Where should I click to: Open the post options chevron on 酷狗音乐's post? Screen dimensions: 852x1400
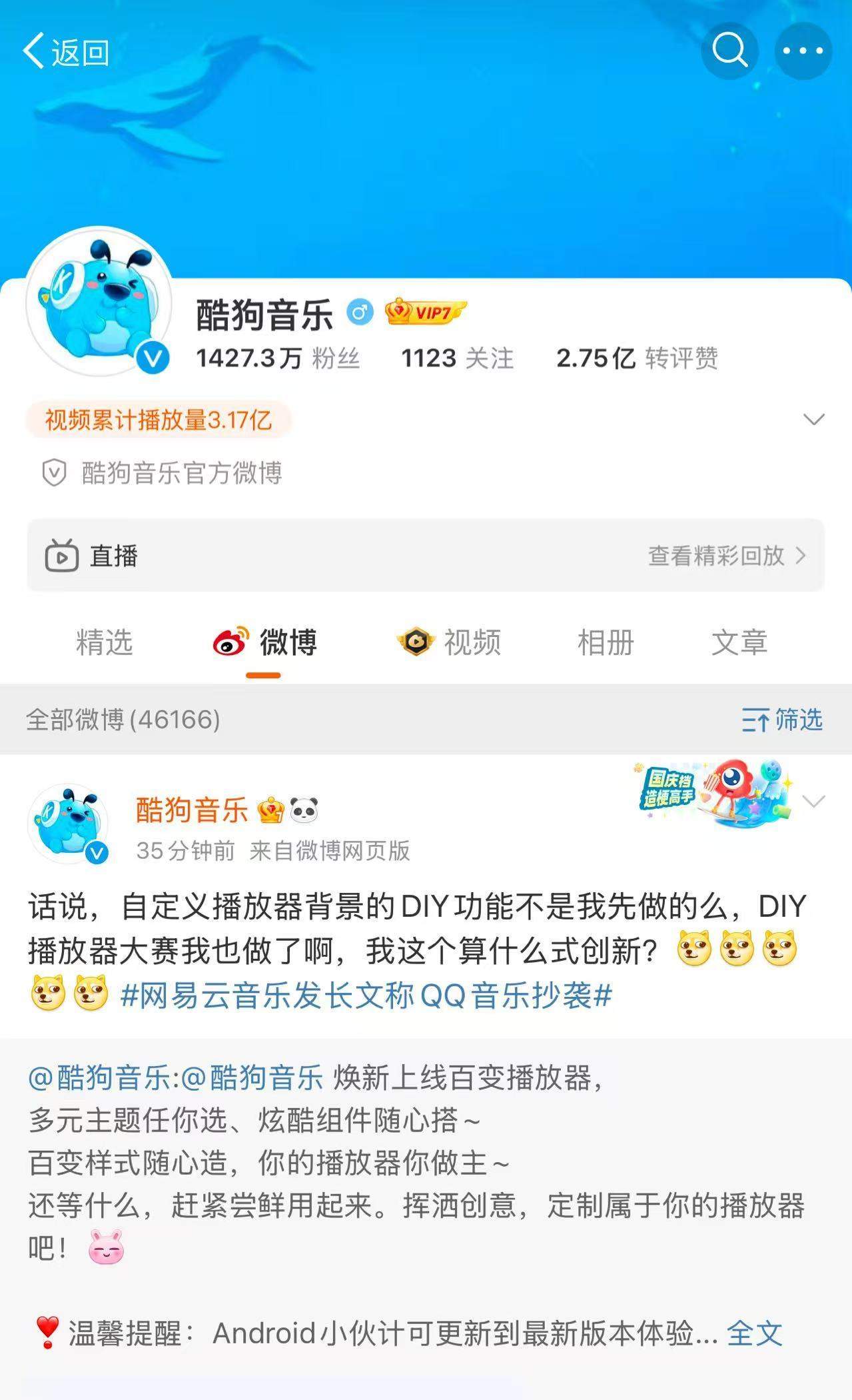814,801
